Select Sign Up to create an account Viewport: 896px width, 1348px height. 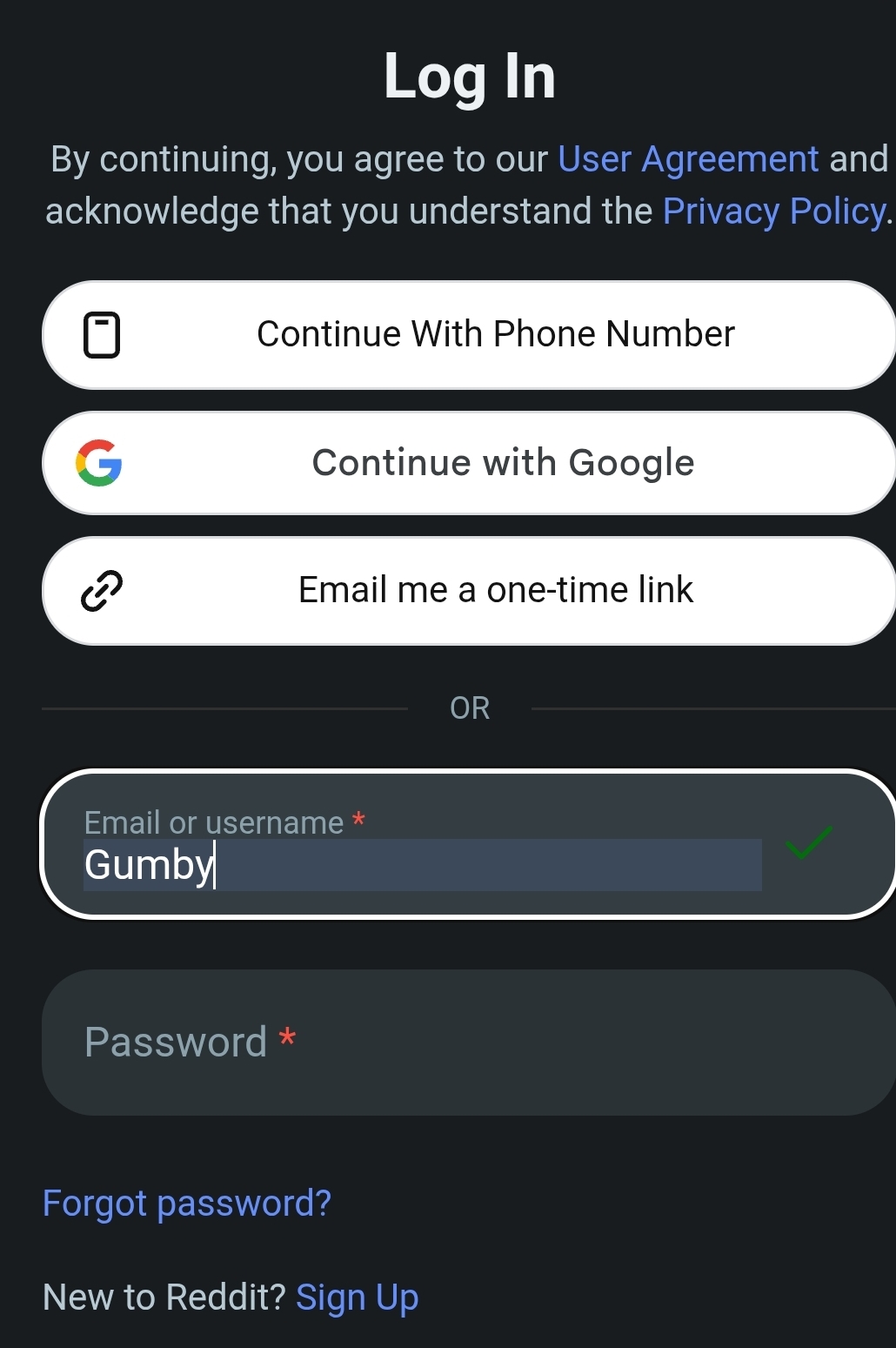[357, 1297]
